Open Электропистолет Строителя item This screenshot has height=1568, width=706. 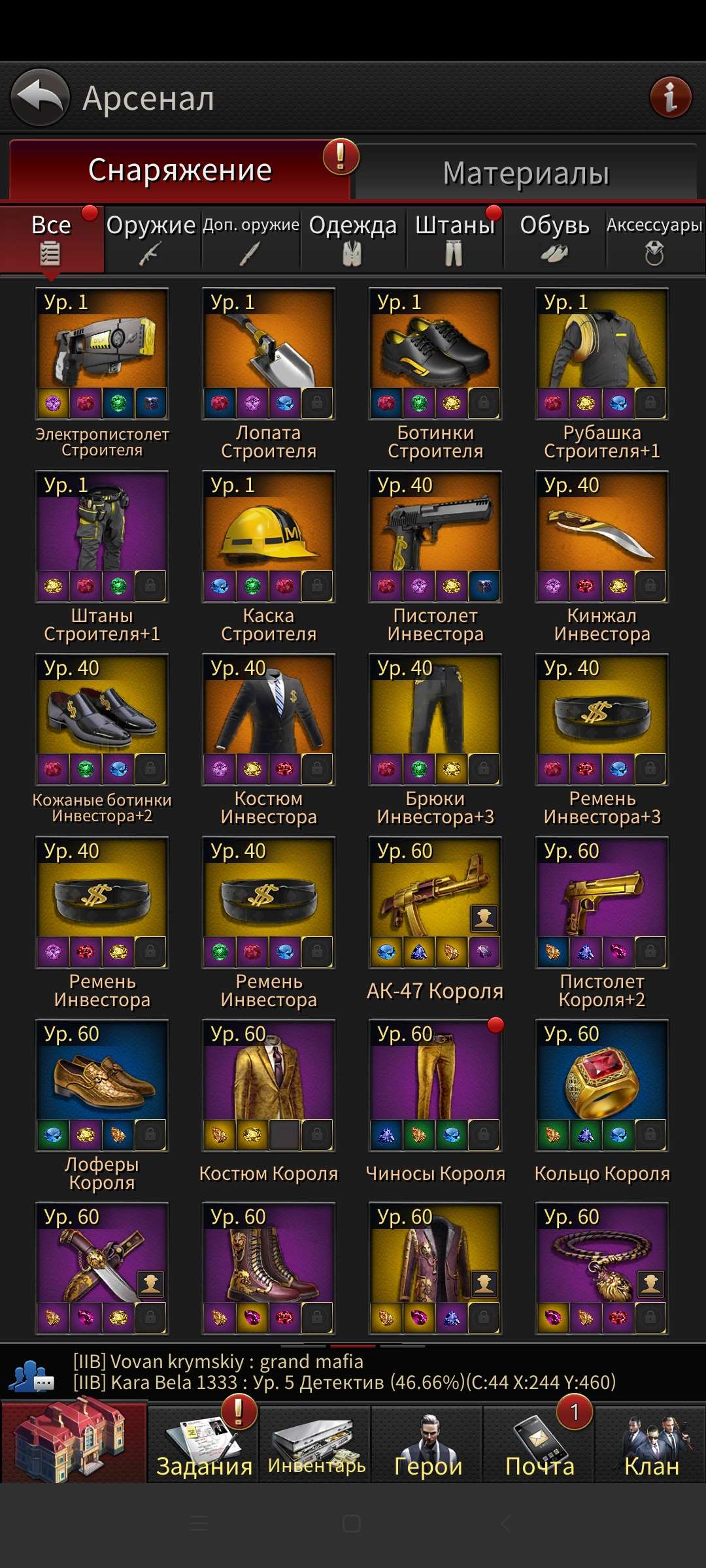(102, 353)
